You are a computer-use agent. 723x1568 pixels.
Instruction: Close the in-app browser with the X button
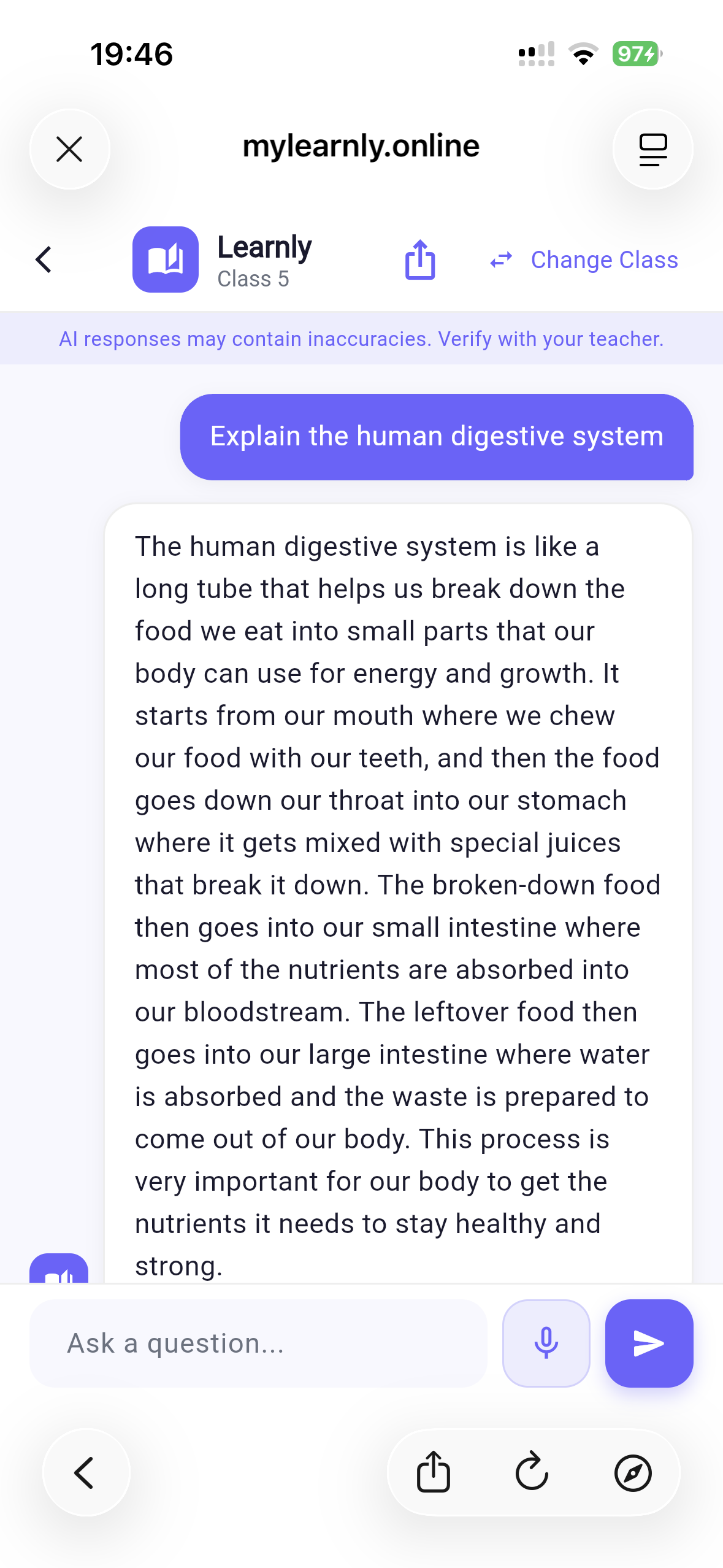tap(69, 149)
